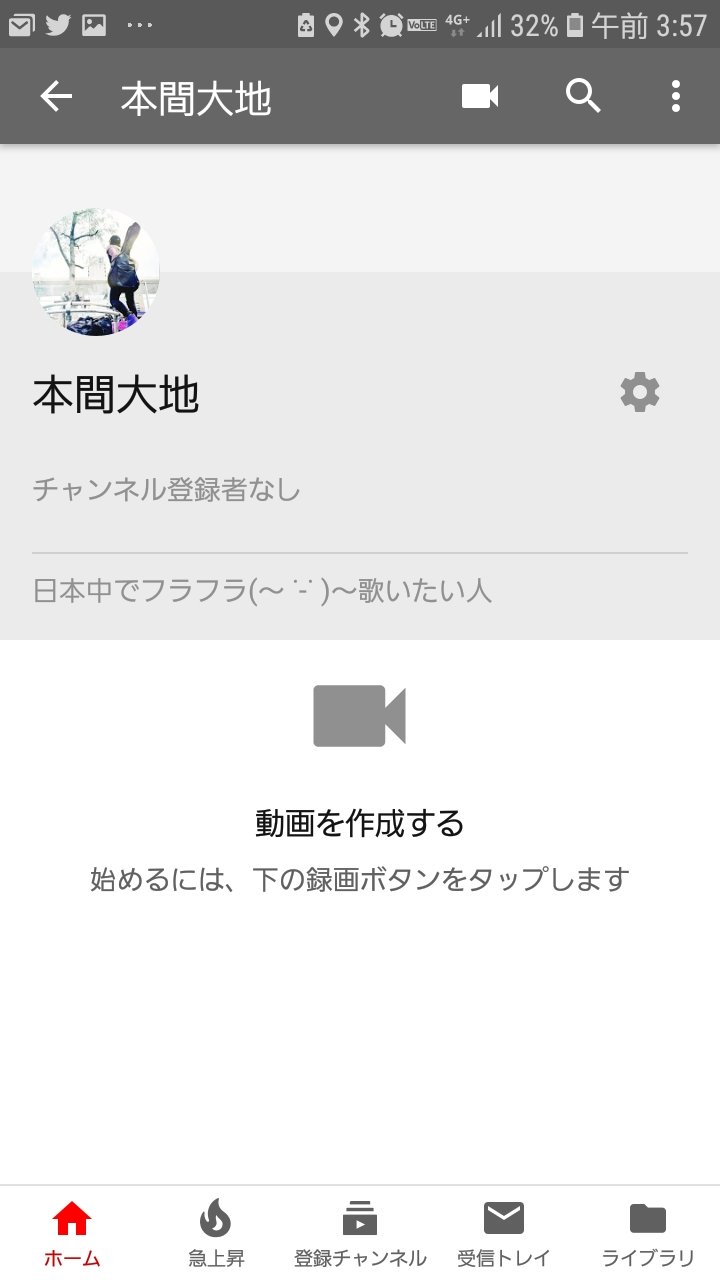Open the 受信トレイ tab
Screen dimensions: 720x1280
click(x=504, y=1234)
